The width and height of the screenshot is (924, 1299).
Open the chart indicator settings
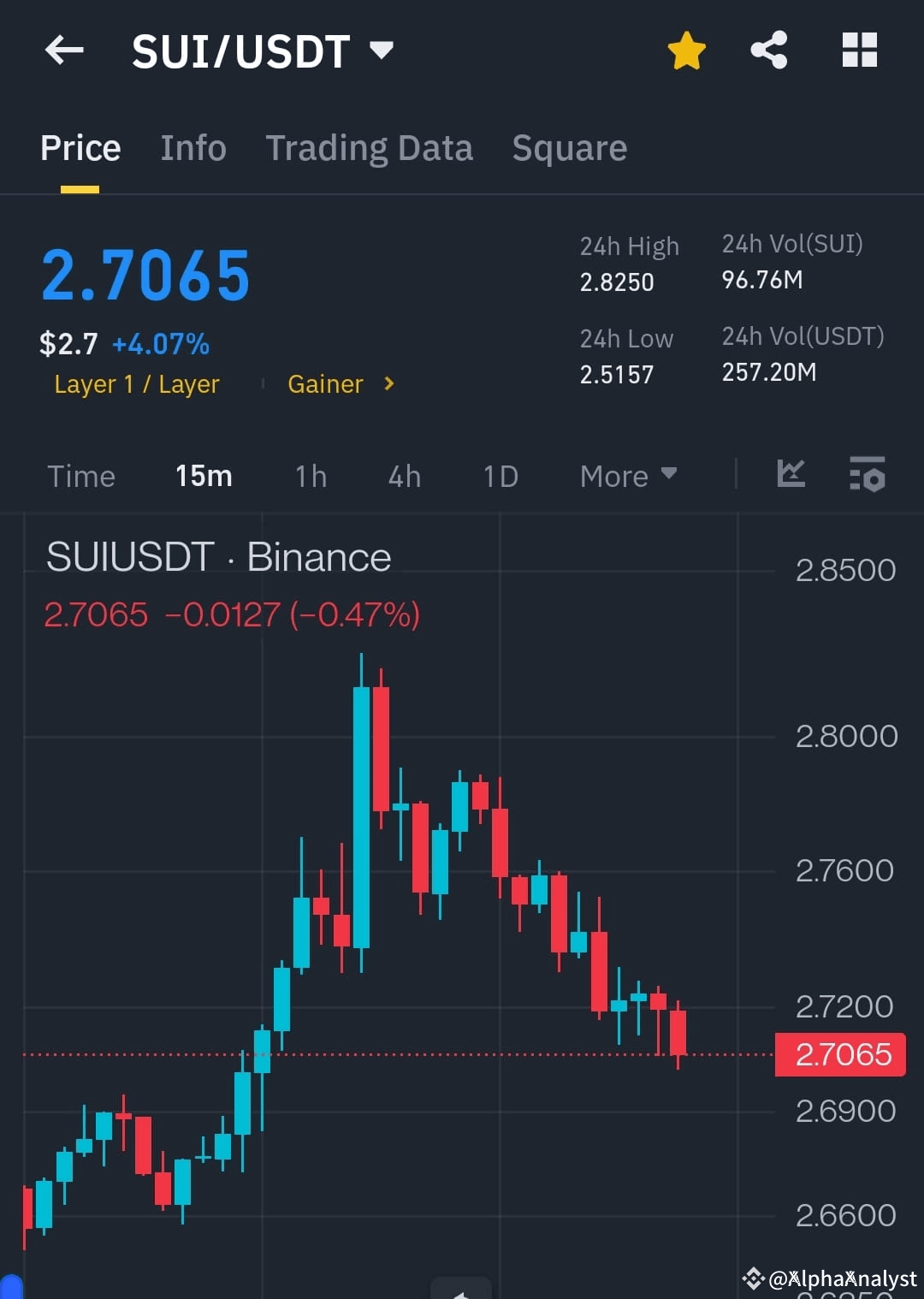[x=868, y=476]
